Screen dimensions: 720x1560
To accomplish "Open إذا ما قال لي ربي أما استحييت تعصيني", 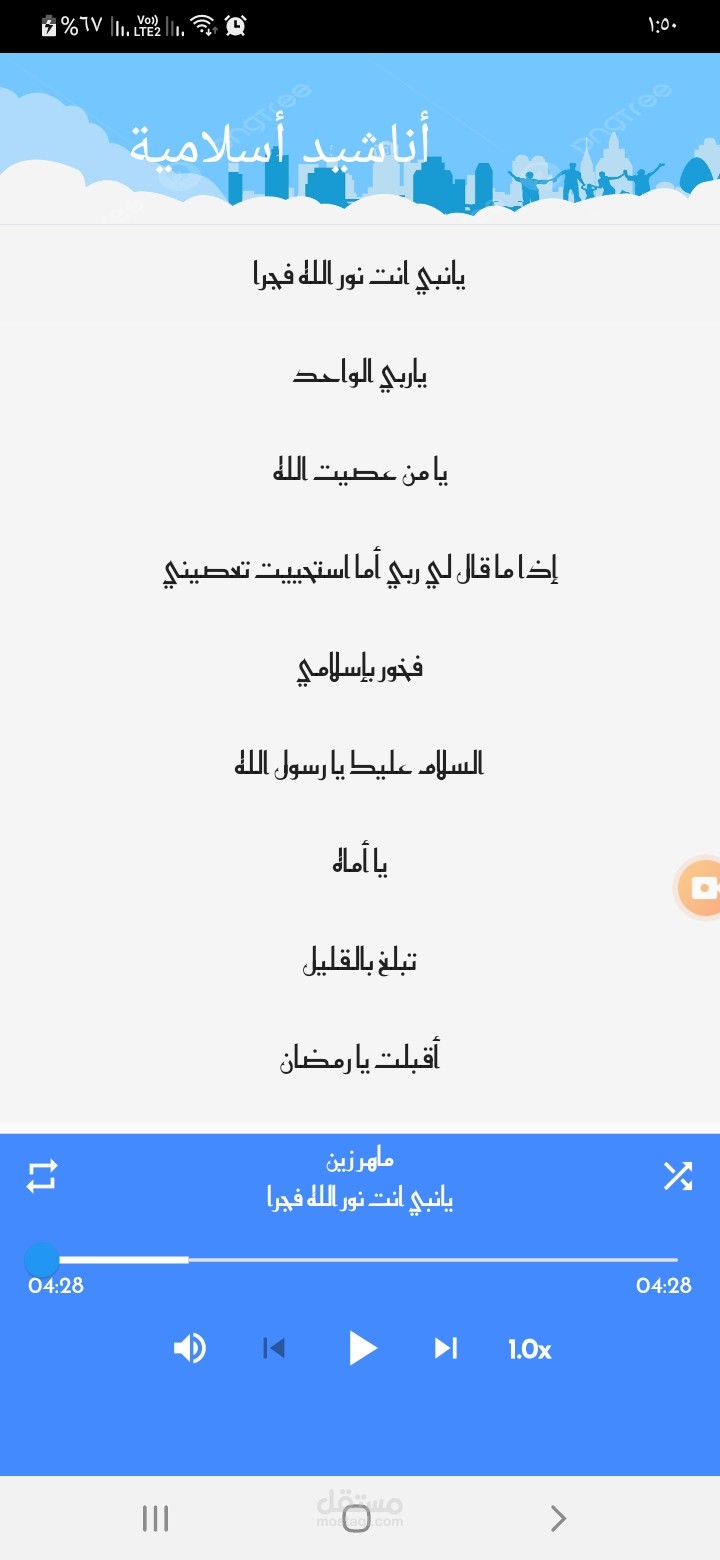I will click(x=360, y=570).
